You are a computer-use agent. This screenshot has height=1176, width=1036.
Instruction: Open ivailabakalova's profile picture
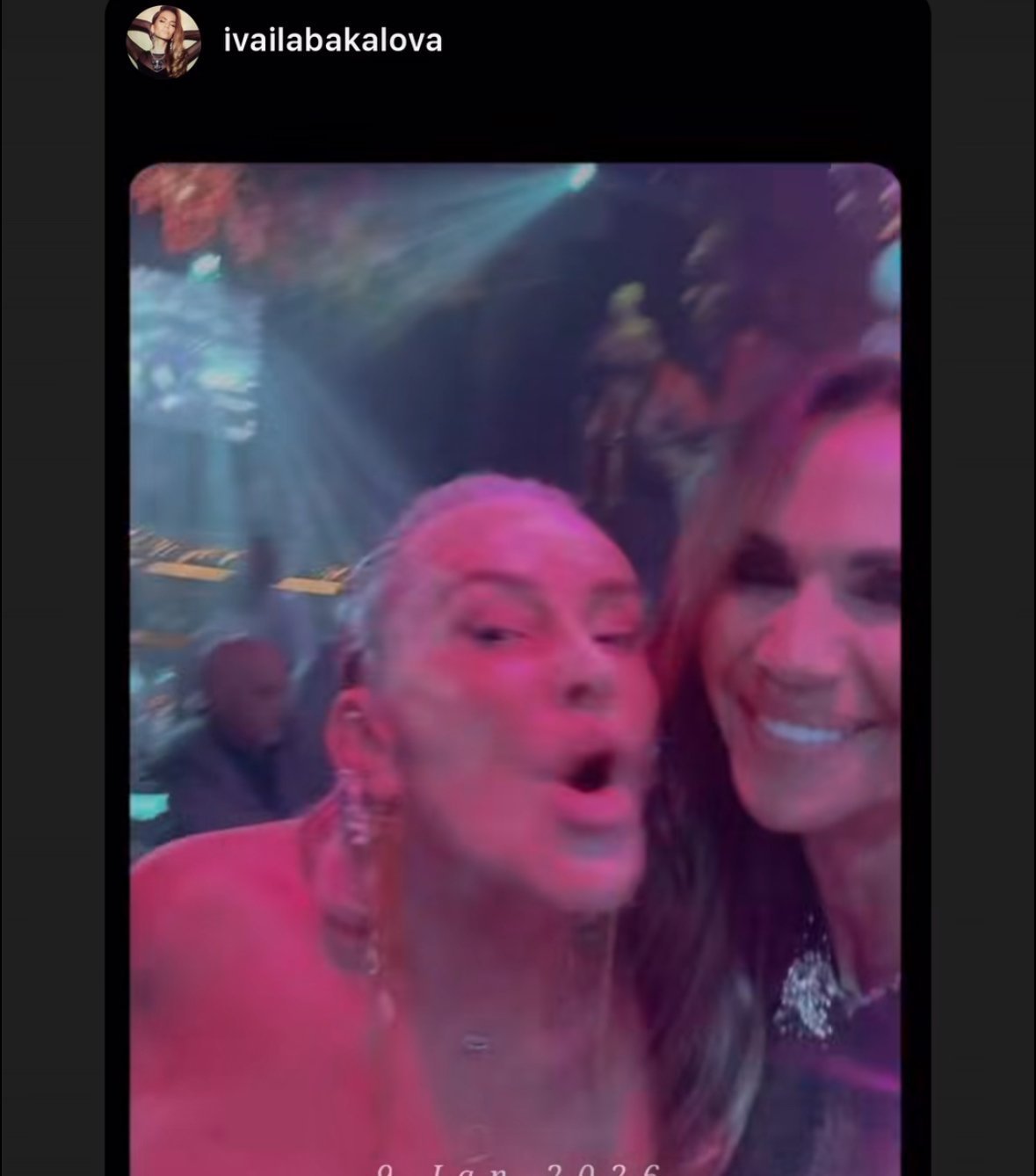[163, 41]
